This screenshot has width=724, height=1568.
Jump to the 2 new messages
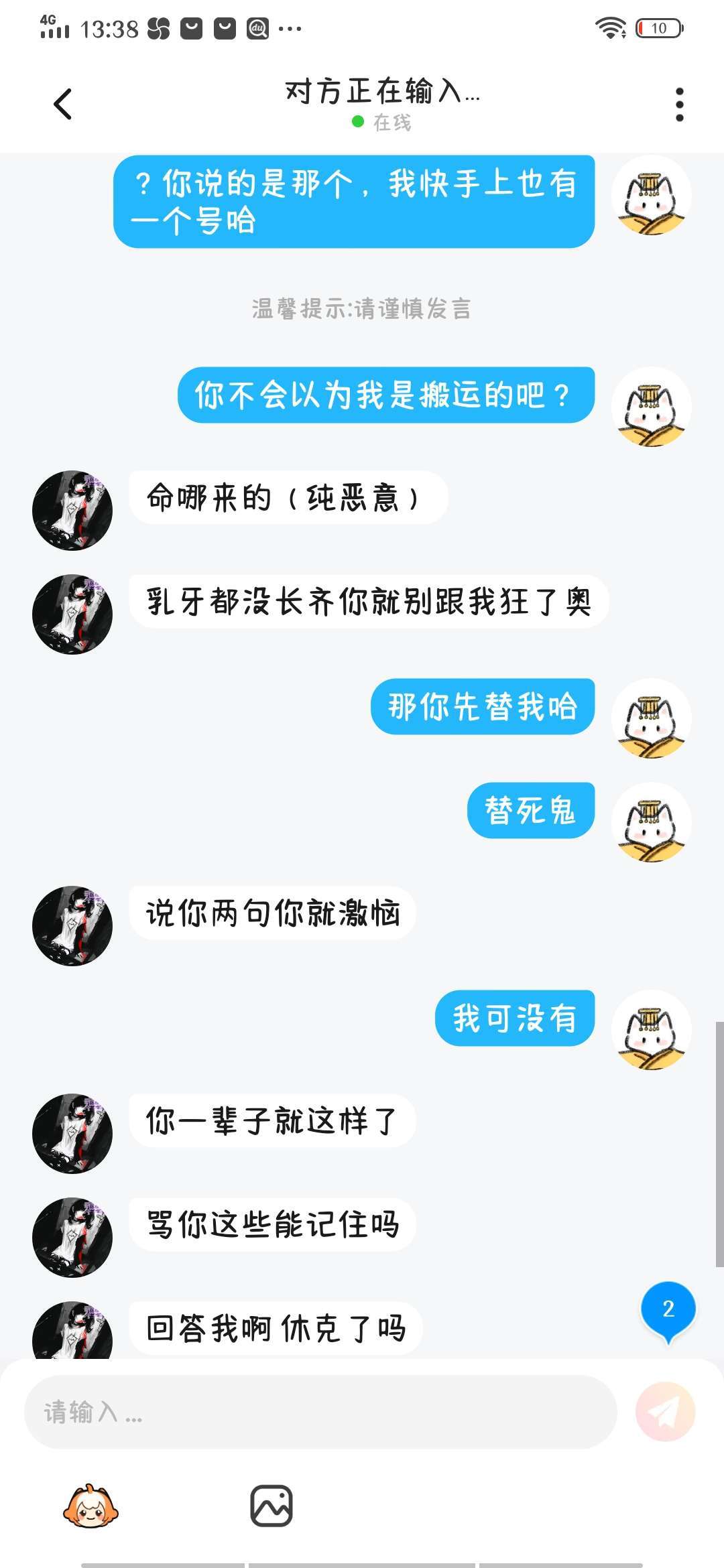(x=668, y=1309)
